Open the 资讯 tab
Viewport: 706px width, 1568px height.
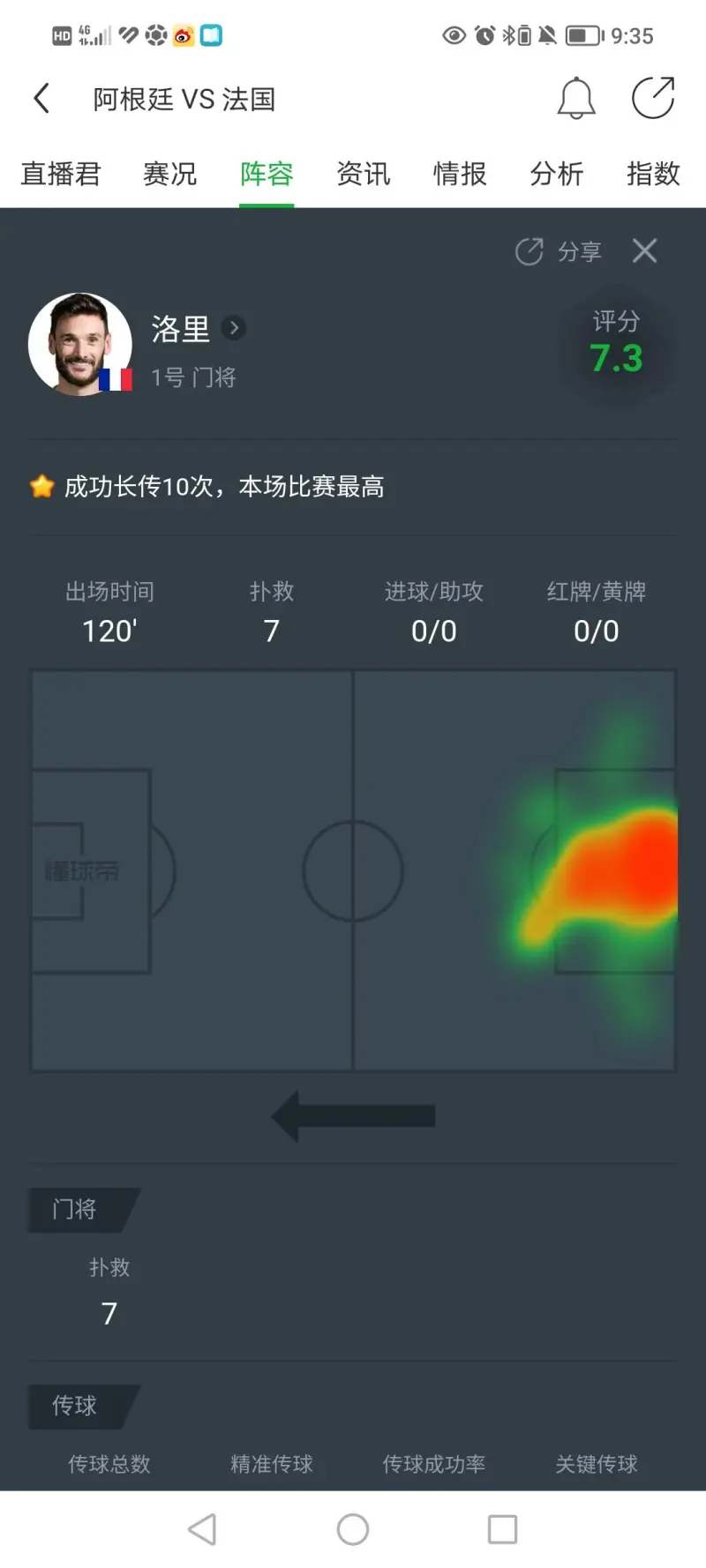(x=363, y=174)
